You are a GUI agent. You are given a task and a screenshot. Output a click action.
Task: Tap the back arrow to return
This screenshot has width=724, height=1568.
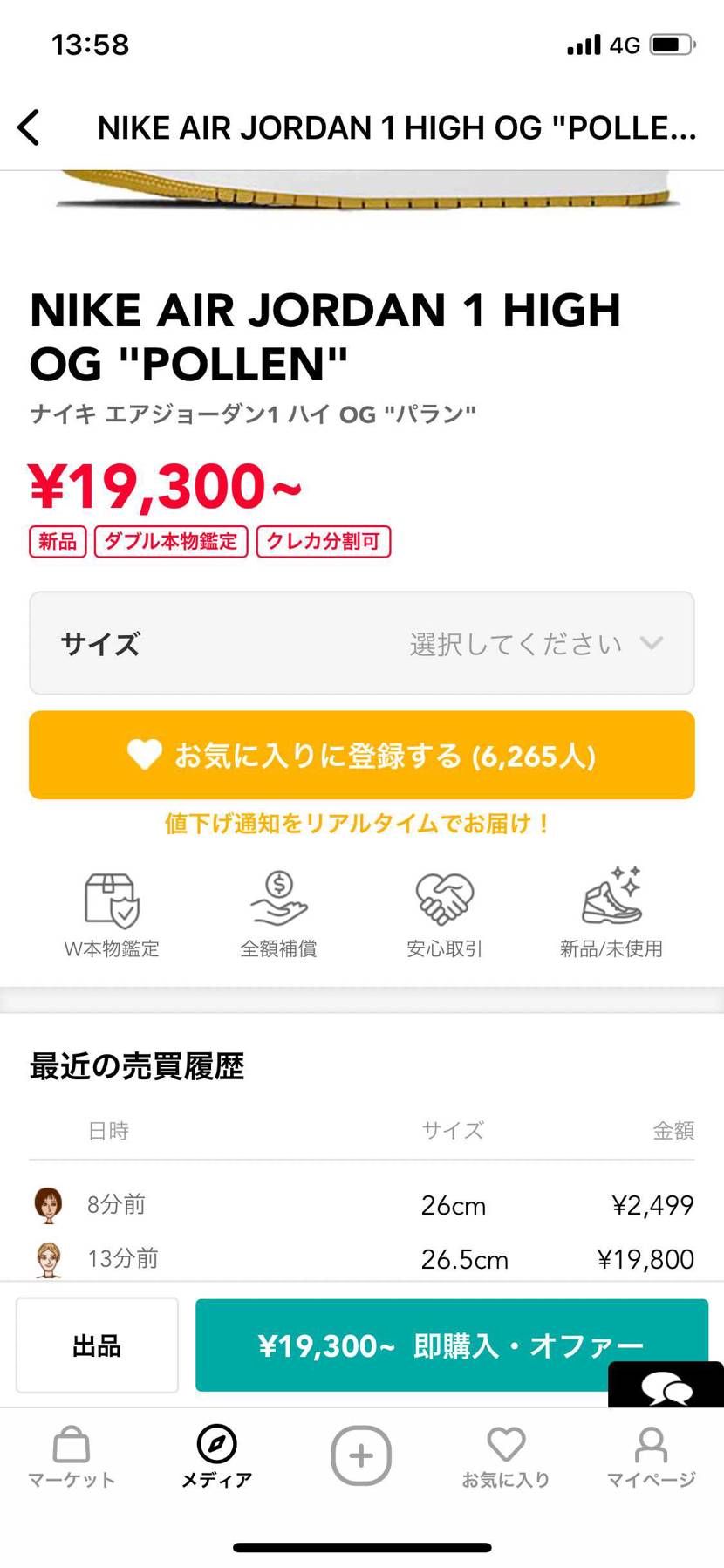coord(31,127)
